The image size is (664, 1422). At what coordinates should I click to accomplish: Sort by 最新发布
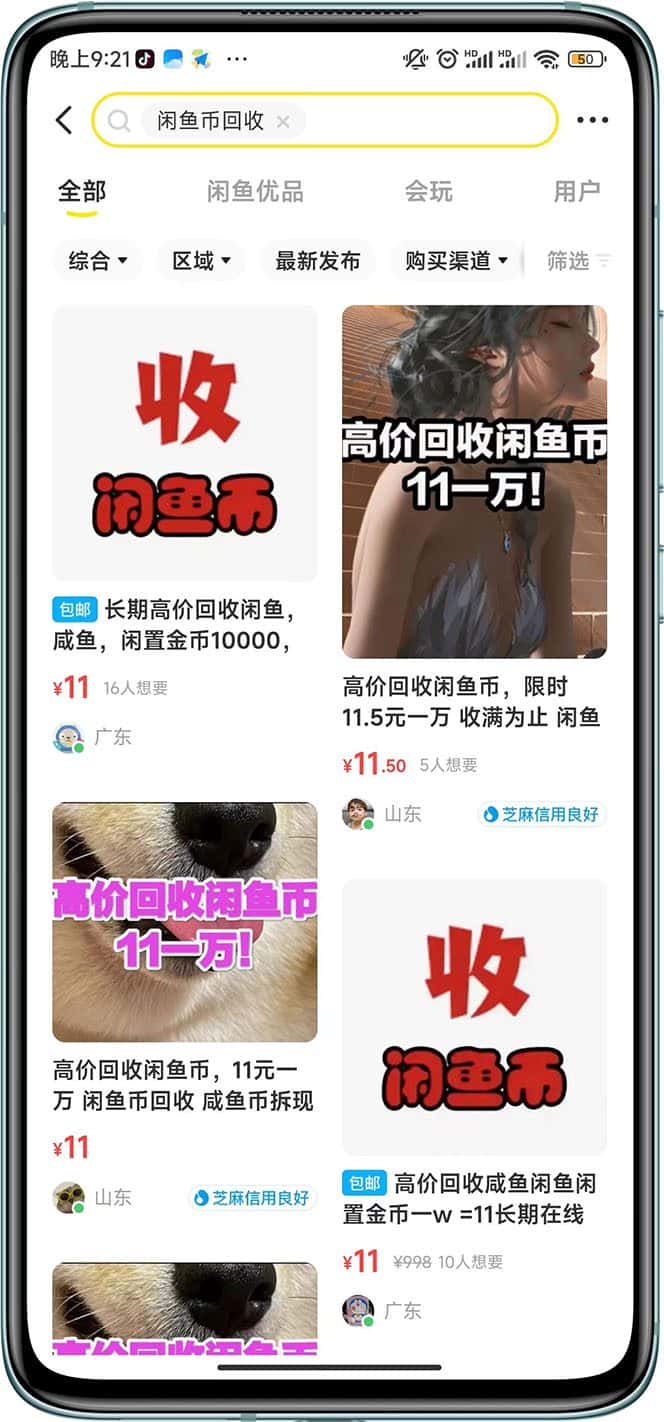point(317,261)
